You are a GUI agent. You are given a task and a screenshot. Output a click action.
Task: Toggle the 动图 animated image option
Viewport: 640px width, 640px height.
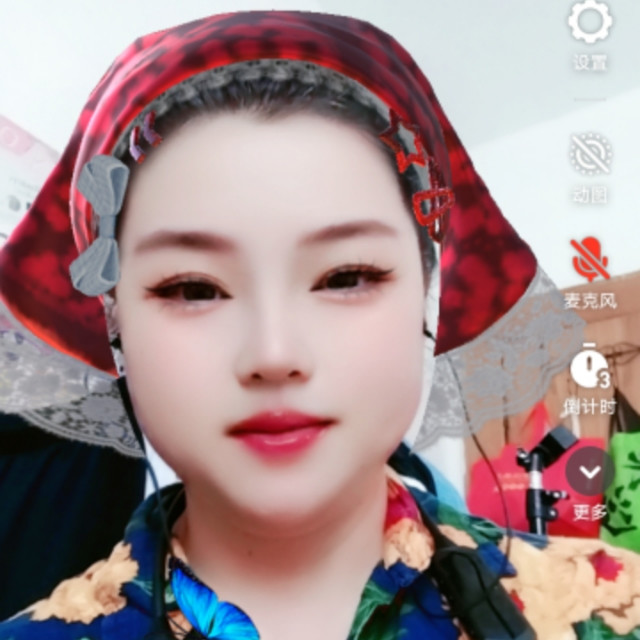[x=590, y=154]
